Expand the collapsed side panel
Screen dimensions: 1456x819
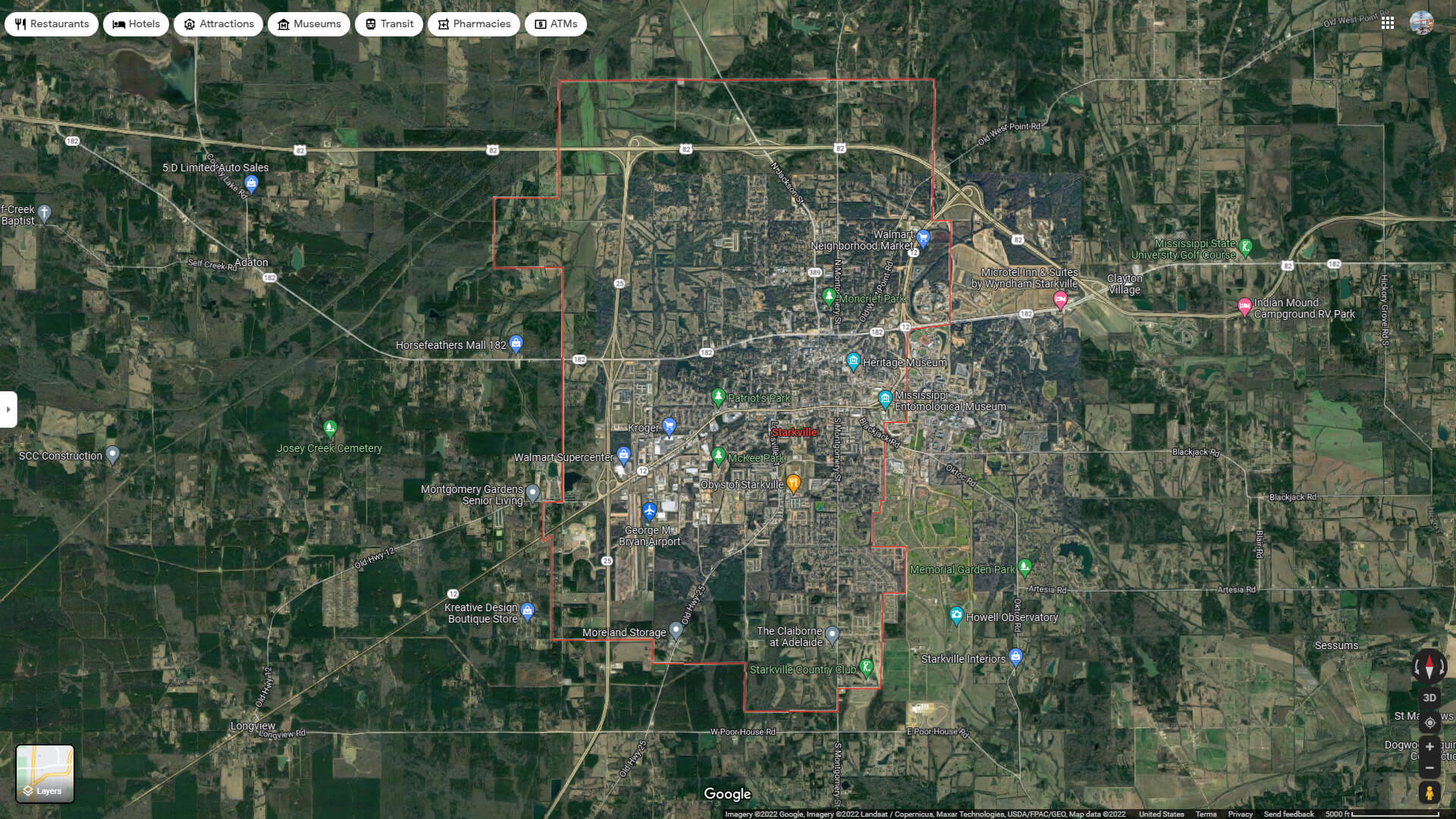click(x=8, y=409)
